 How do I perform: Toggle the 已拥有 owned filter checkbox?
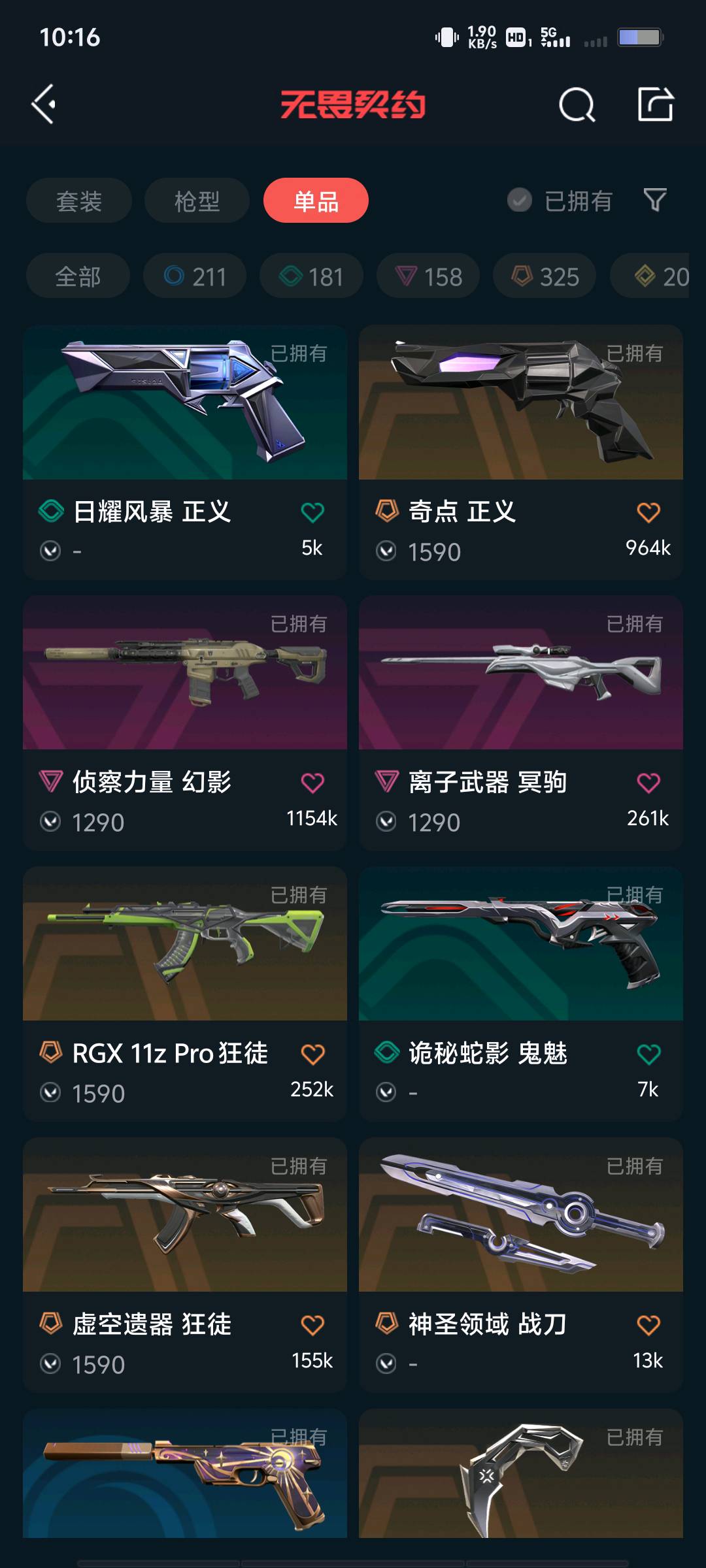point(520,201)
